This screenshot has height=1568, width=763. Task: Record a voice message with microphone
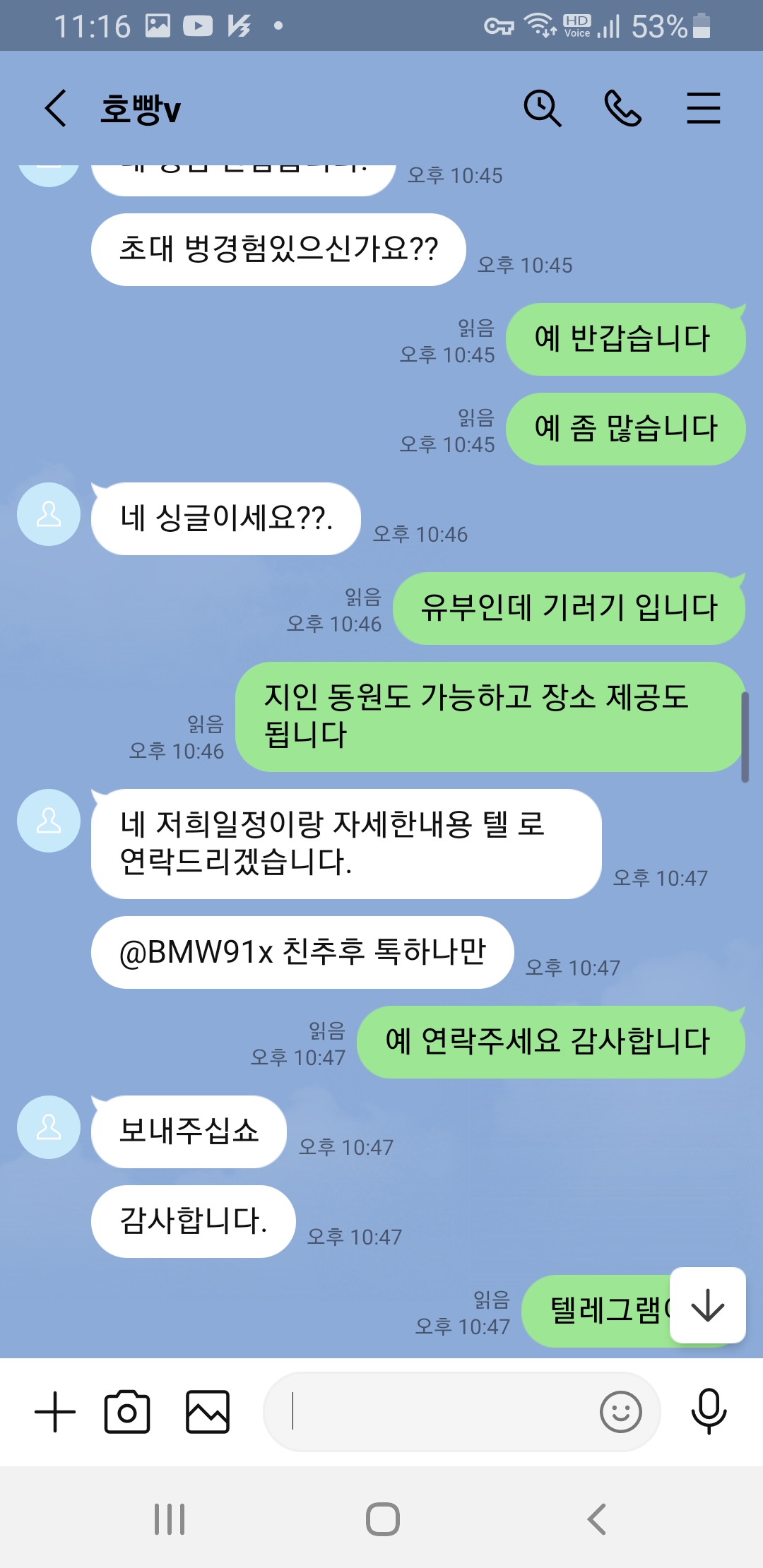point(709,1412)
